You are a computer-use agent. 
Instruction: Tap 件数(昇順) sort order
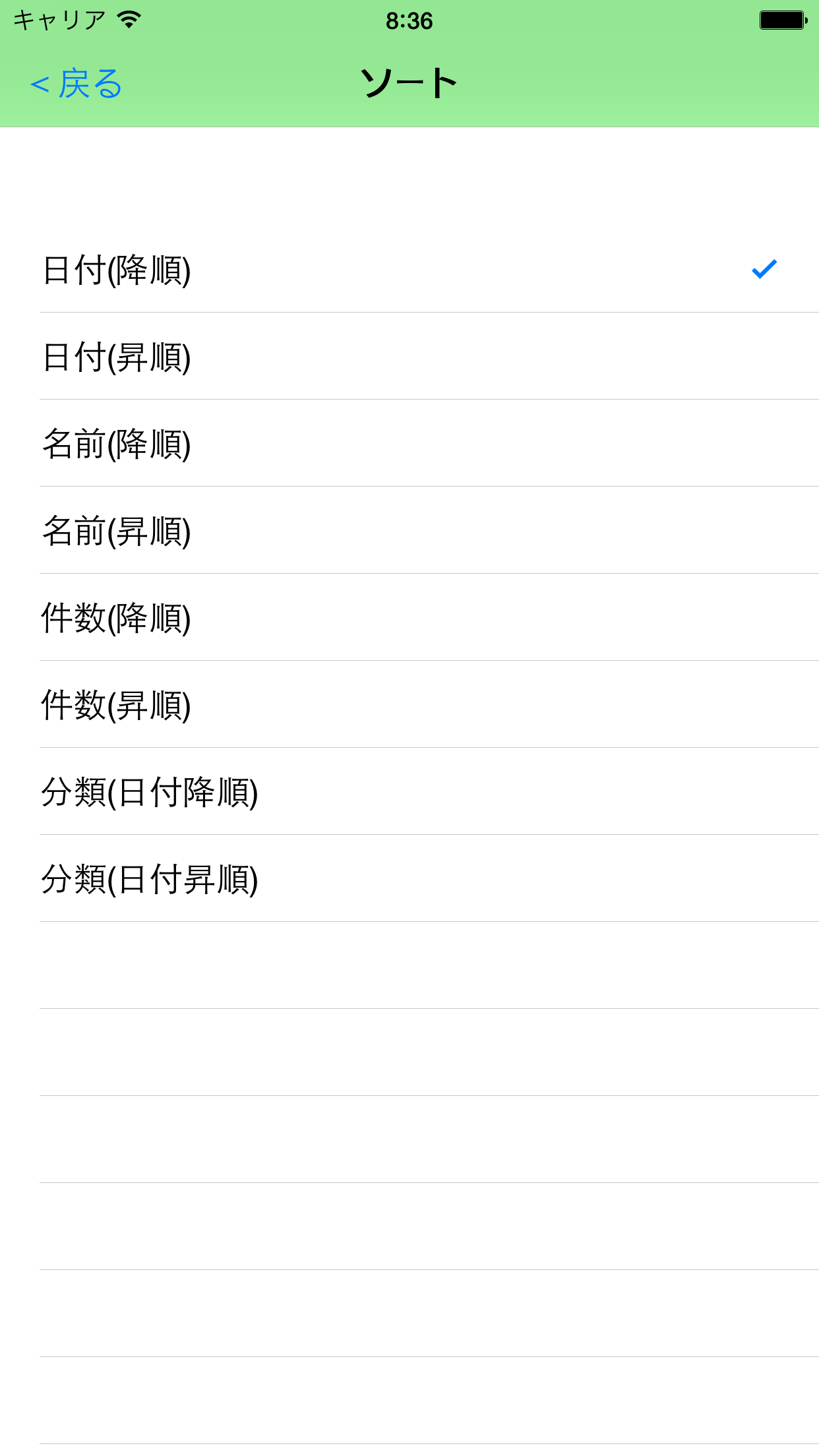click(409, 704)
